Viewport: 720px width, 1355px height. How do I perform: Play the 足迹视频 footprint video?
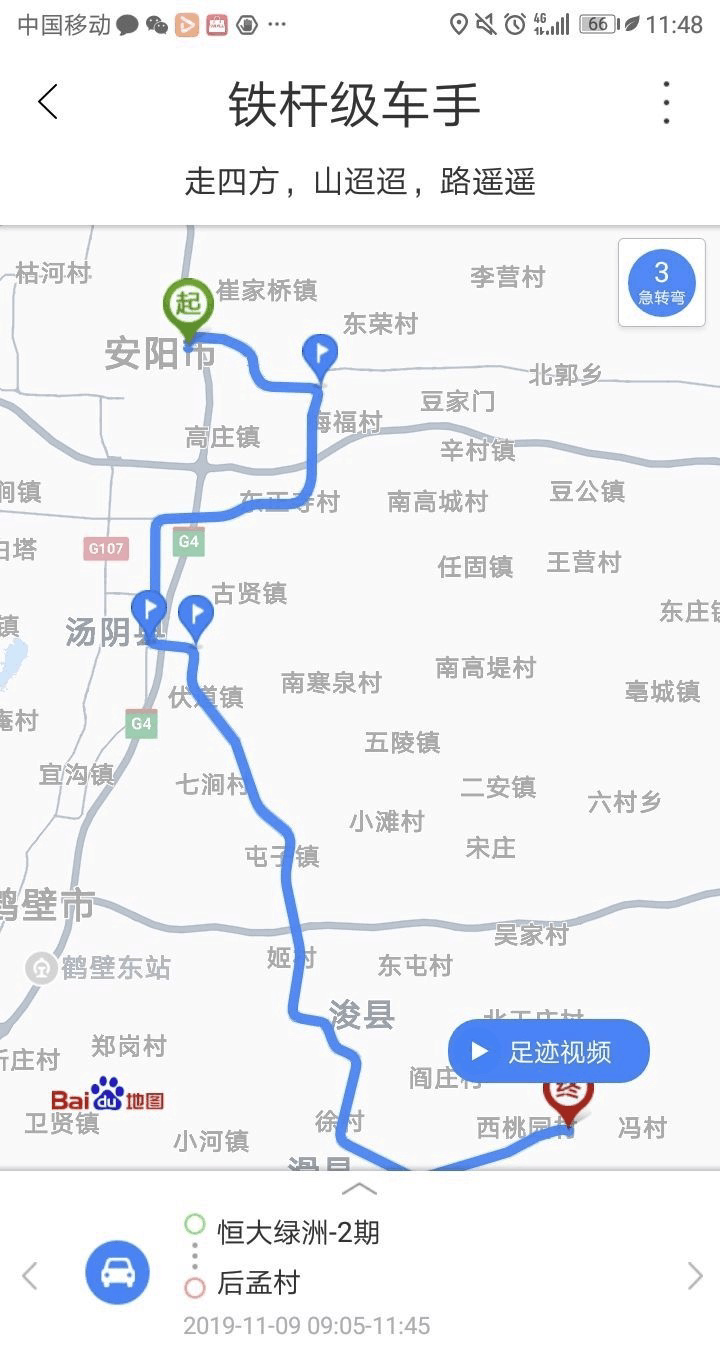547,1050
